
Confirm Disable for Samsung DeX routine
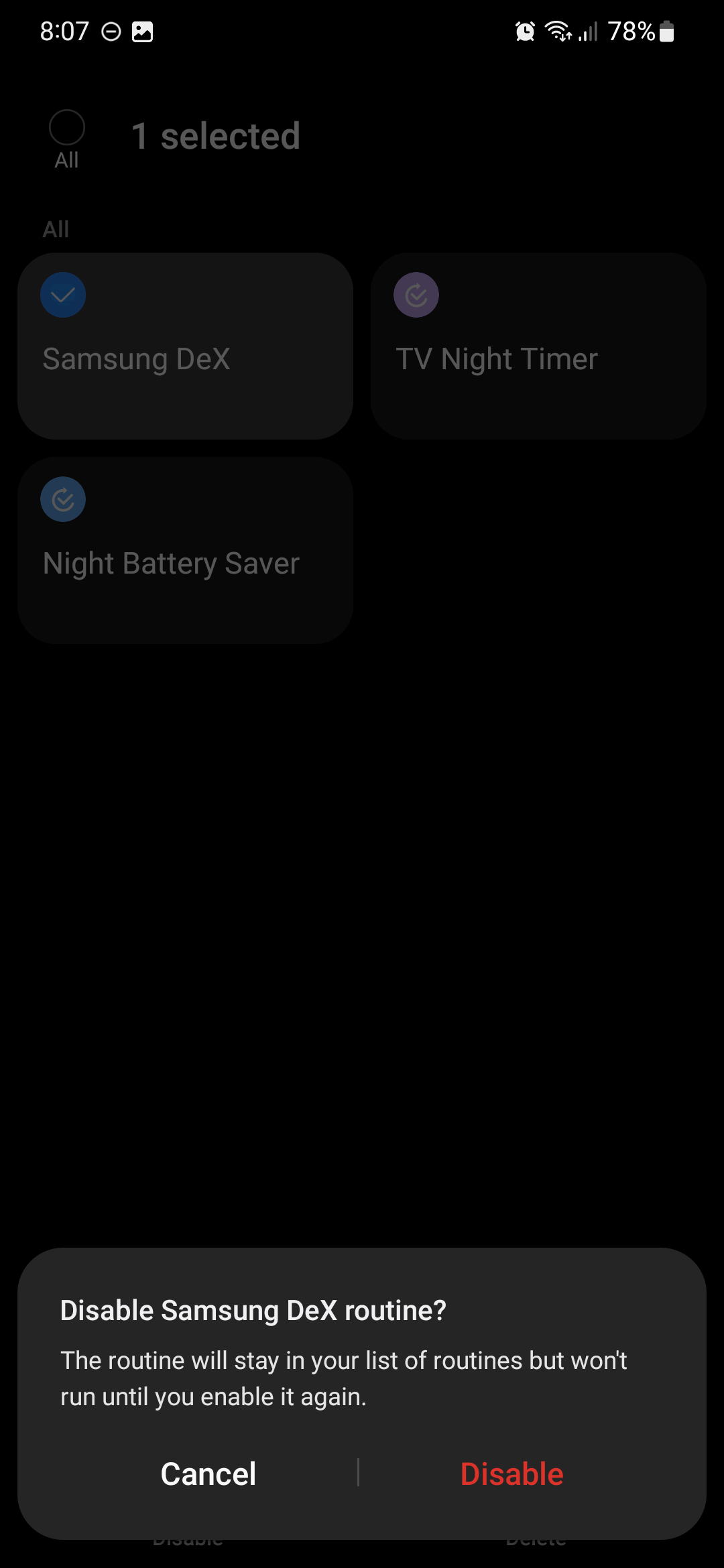511,1474
